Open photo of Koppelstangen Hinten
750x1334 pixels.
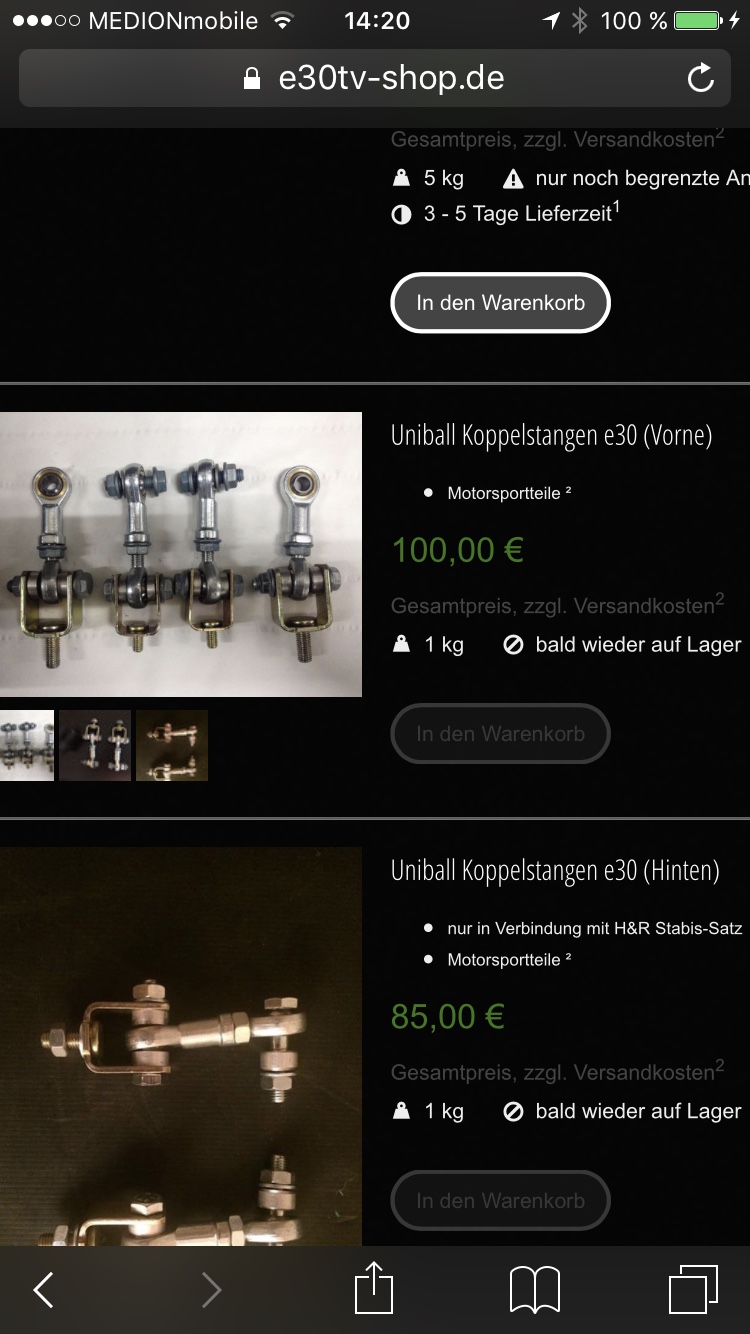[x=180, y=1045]
